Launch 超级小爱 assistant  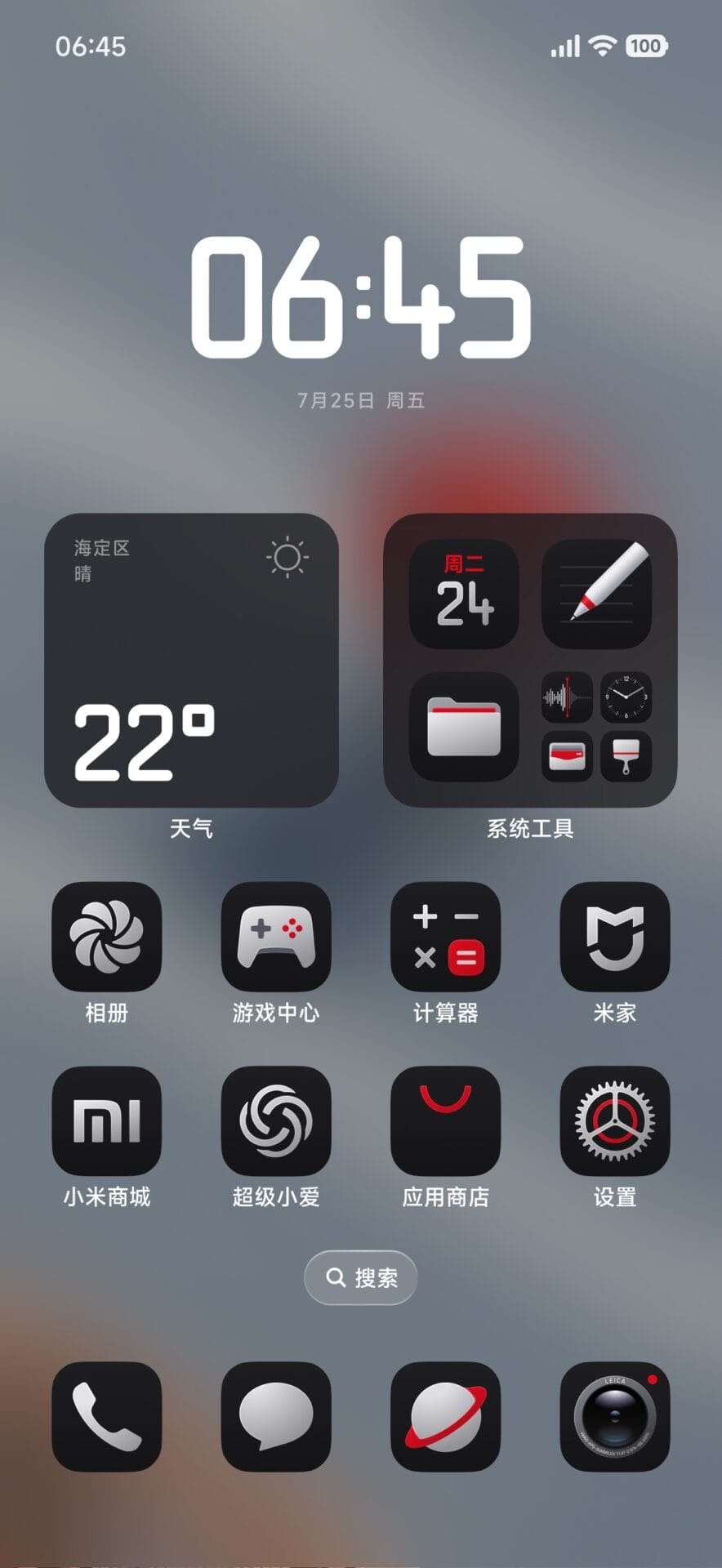(276, 1120)
